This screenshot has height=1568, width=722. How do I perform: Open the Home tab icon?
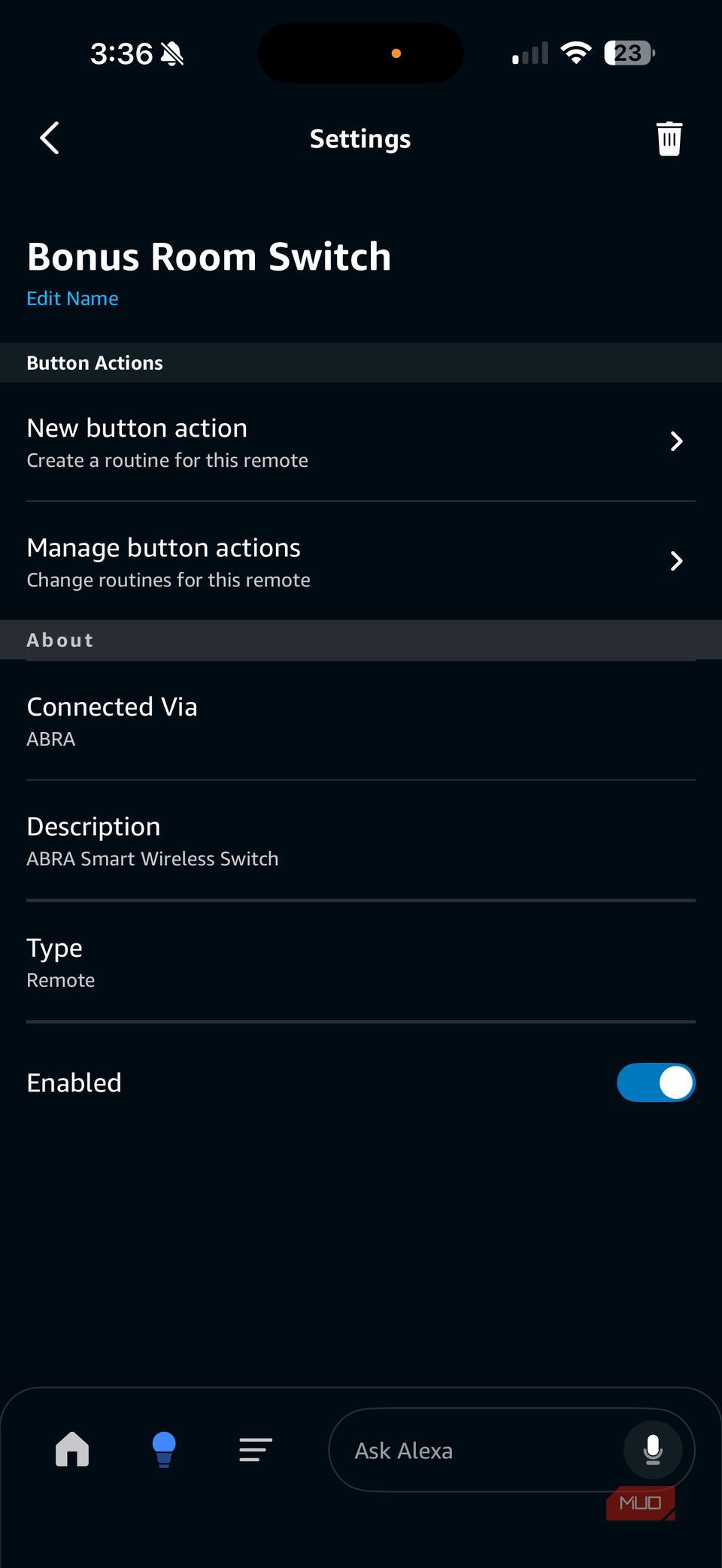(x=71, y=1449)
